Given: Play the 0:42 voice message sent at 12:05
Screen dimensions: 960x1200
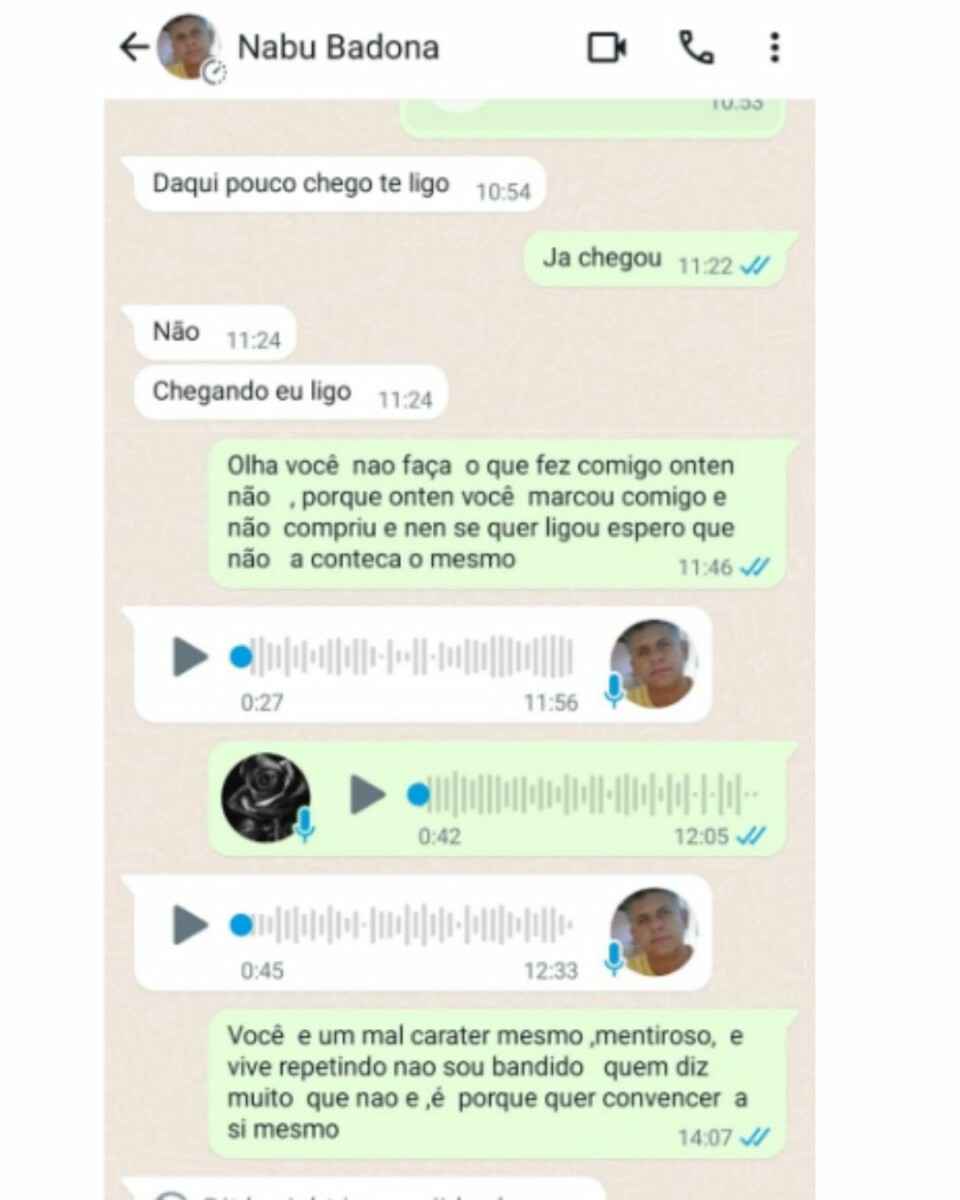Looking at the screenshot, I should [367, 795].
